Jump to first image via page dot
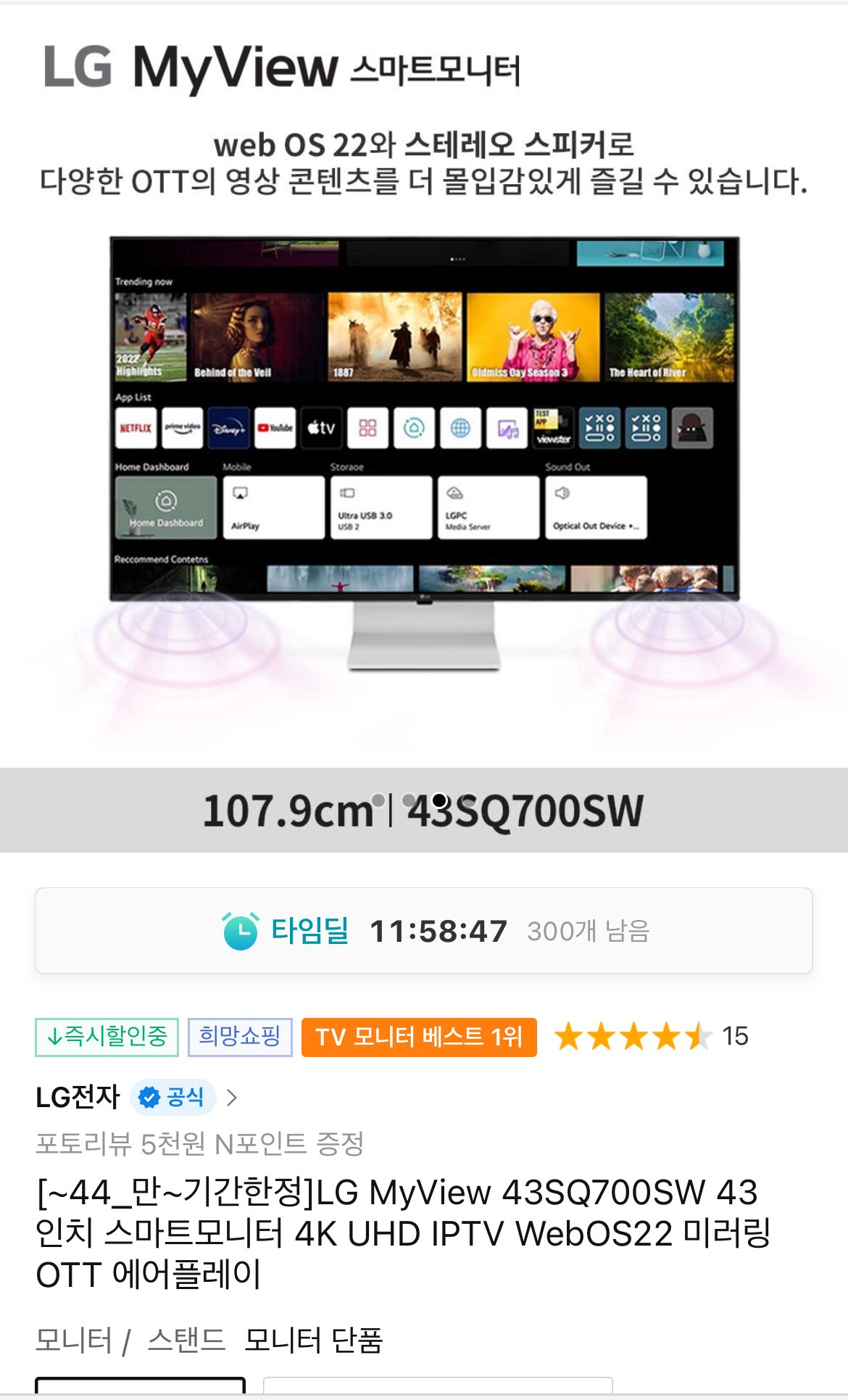Screen dimensions: 848x1400 coord(378,800)
